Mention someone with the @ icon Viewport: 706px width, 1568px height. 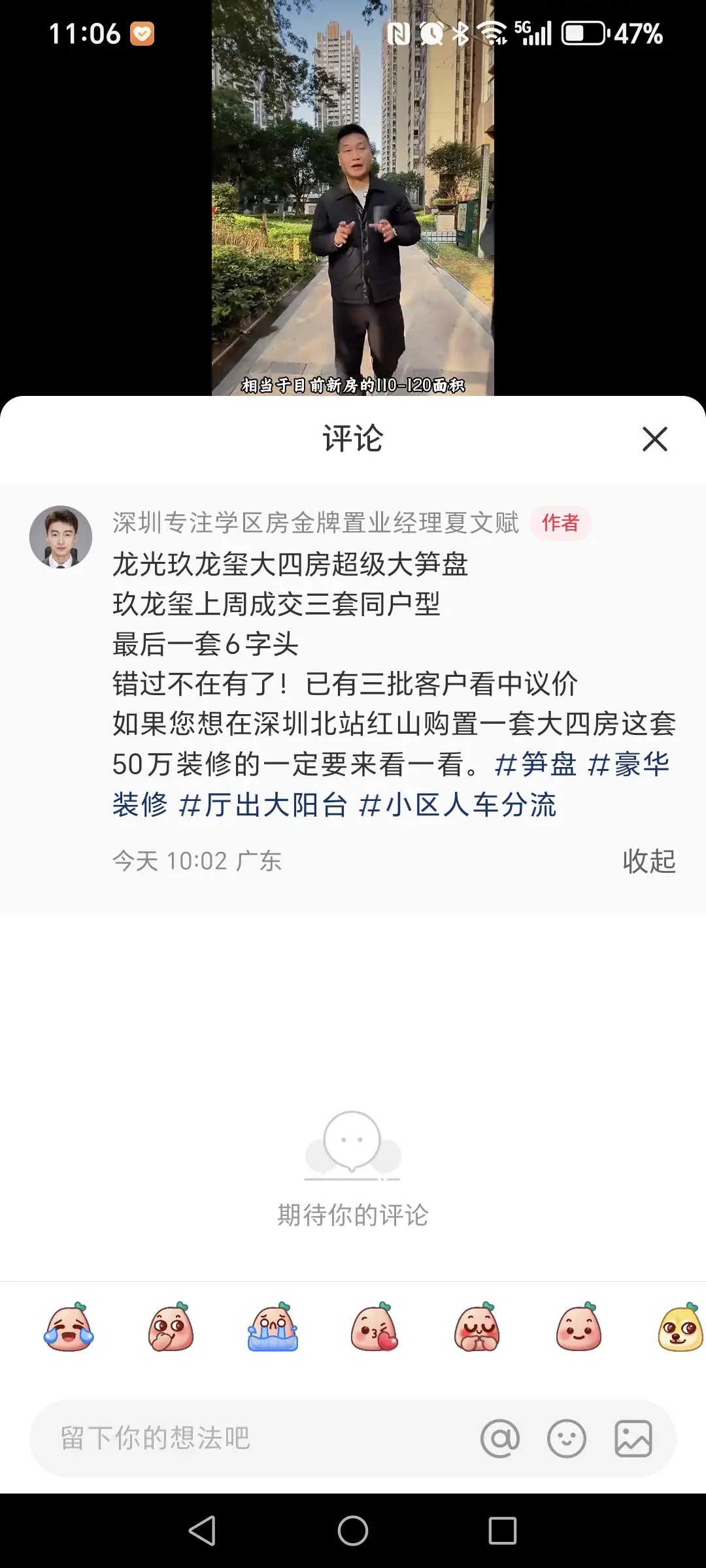[500, 1438]
